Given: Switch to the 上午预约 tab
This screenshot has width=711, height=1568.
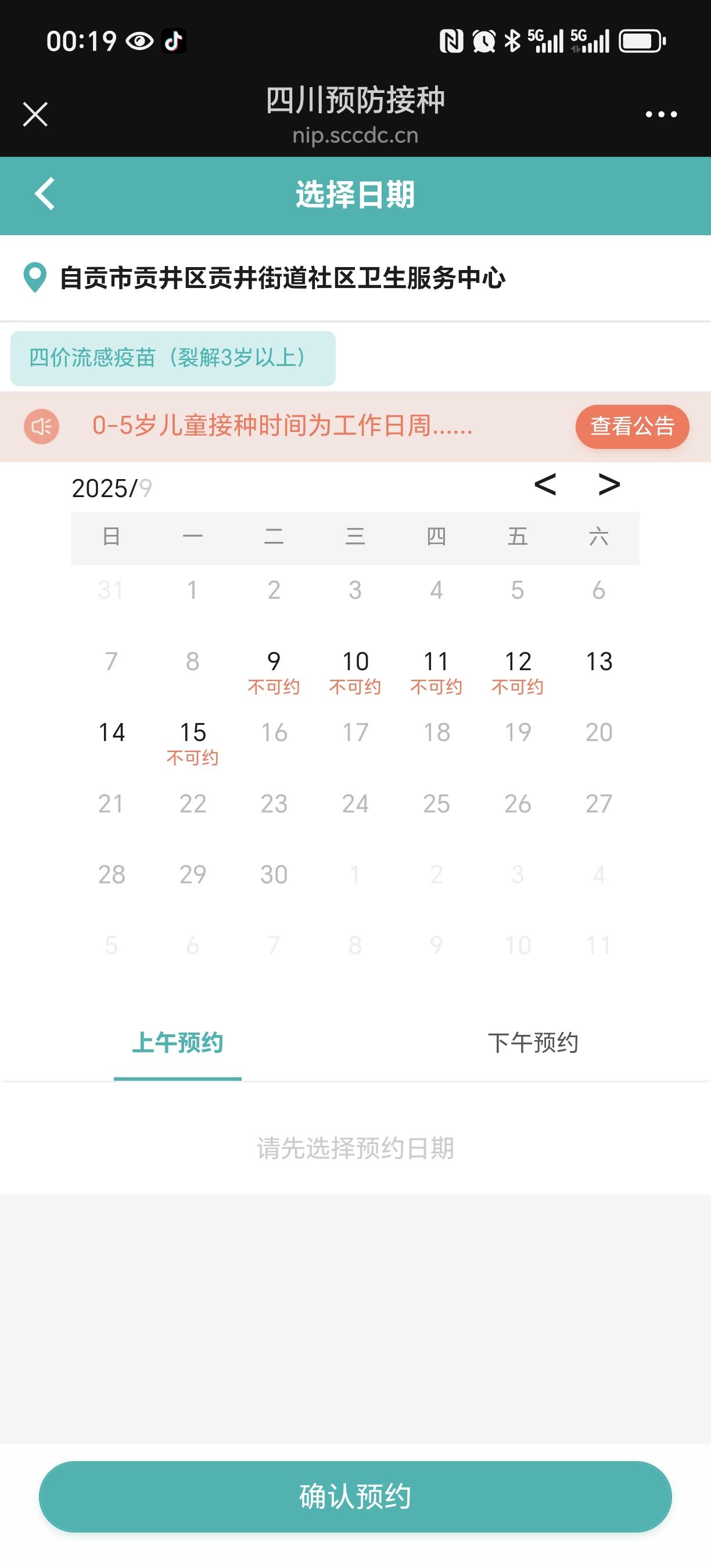Looking at the screenshot, I should (178, 1044).
